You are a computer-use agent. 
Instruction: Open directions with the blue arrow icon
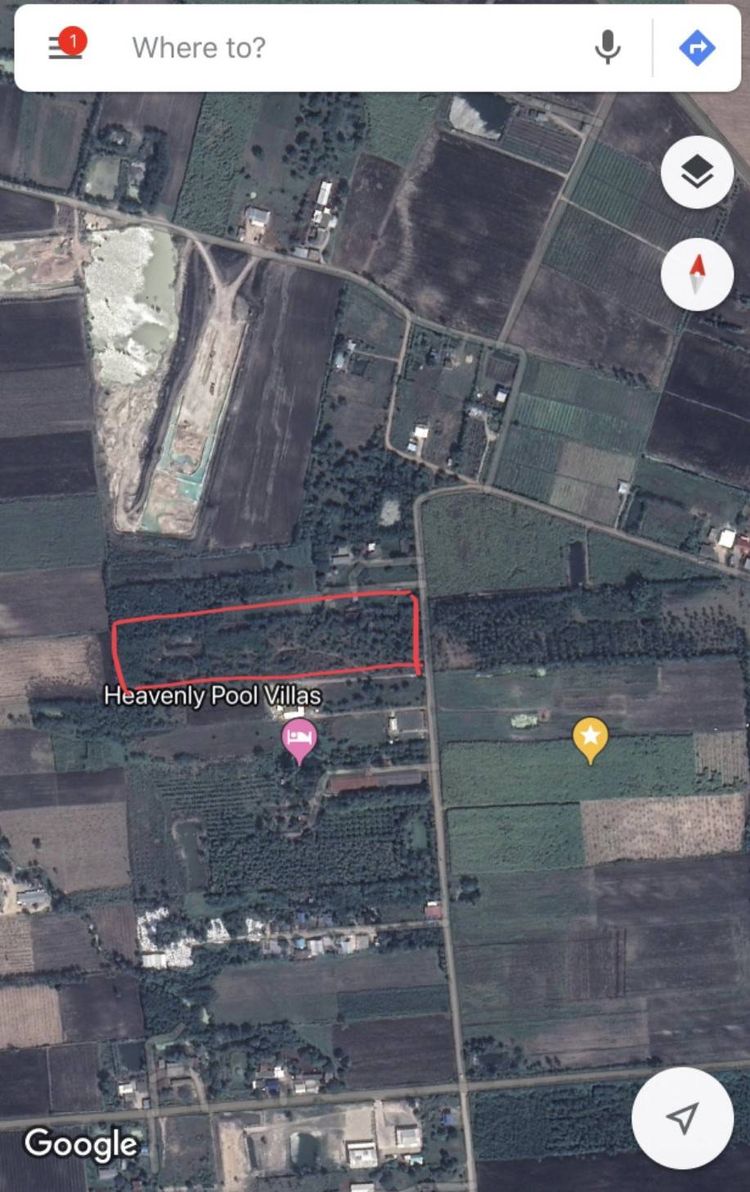[x=696, y=47]
